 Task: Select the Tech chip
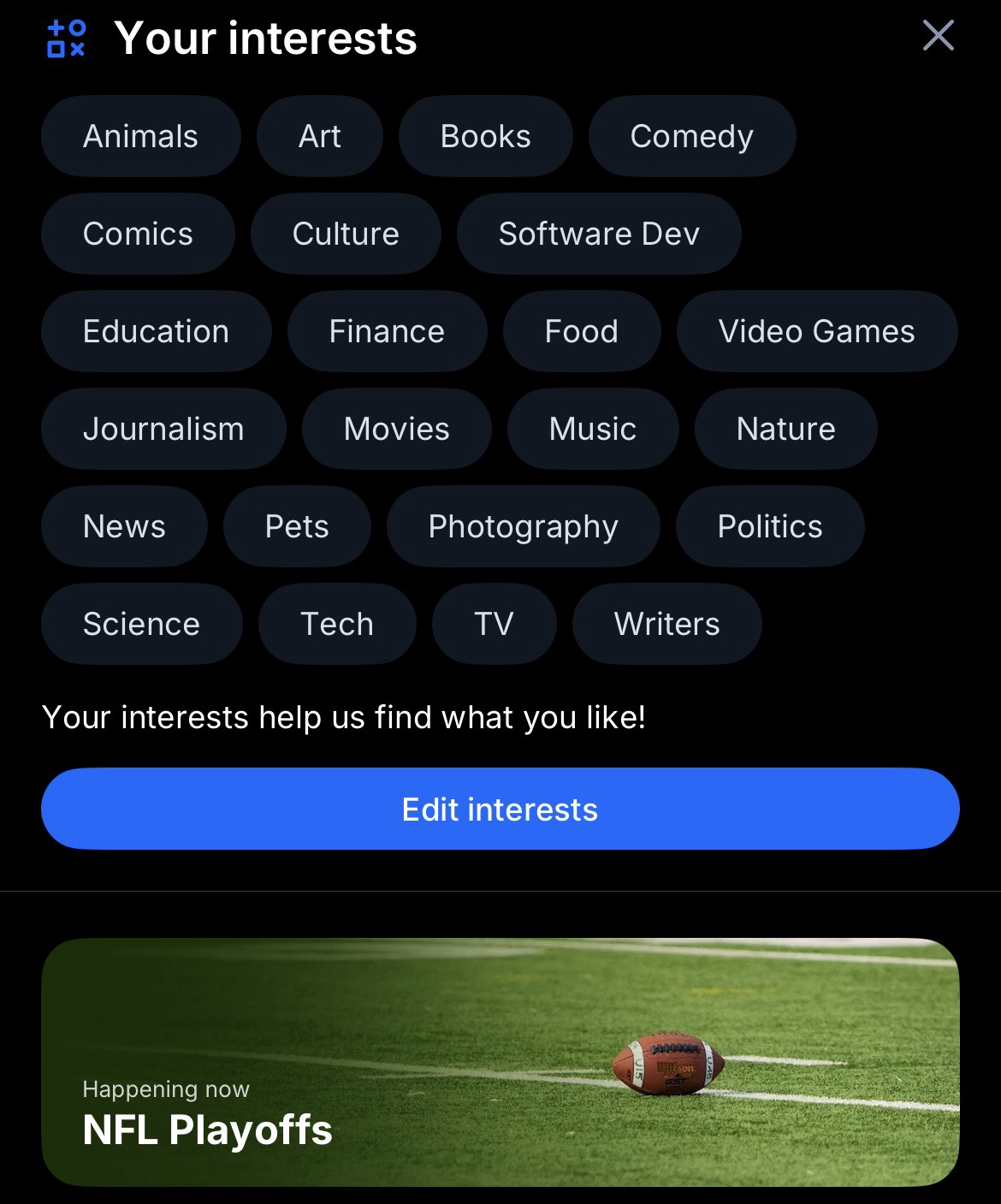pyautogui.click(x=337, y=624)
